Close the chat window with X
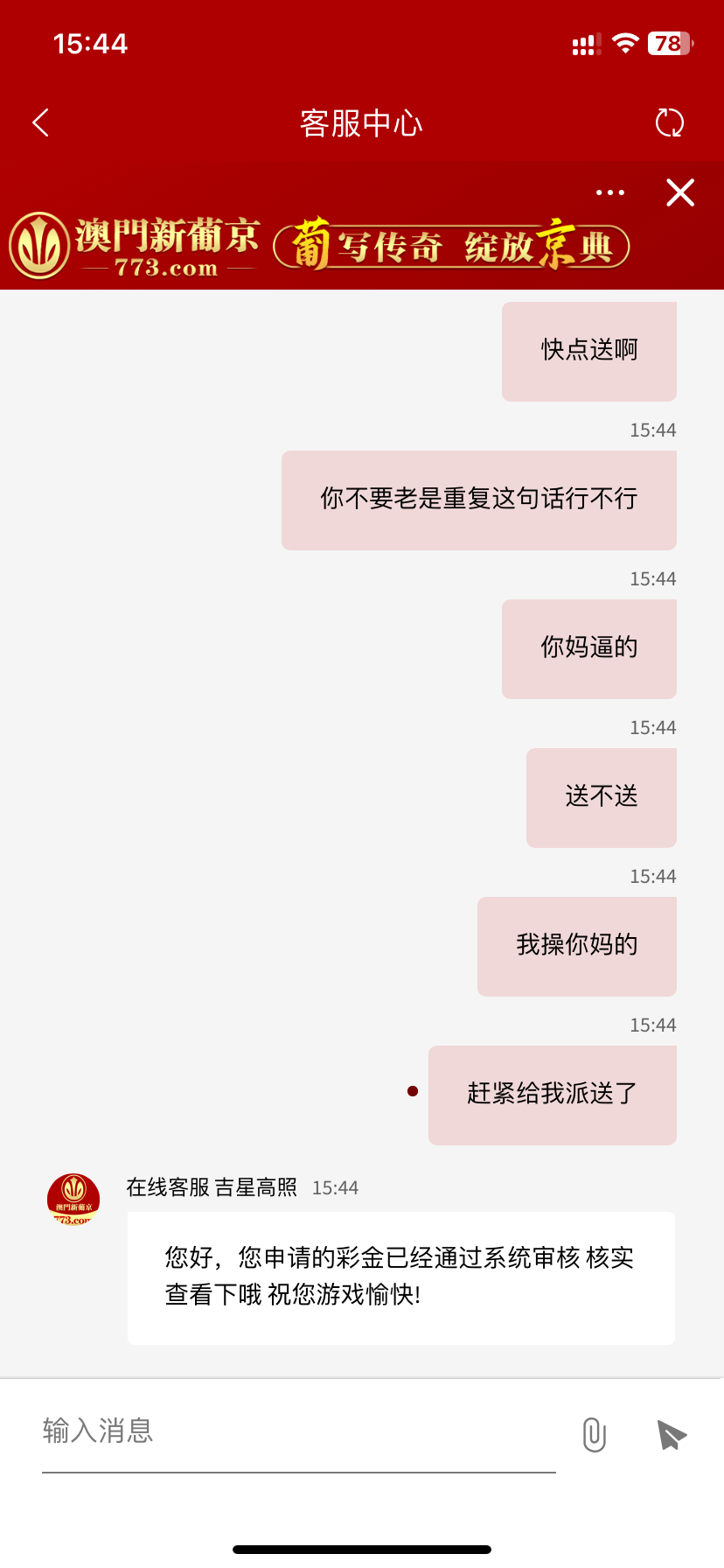 680,192
